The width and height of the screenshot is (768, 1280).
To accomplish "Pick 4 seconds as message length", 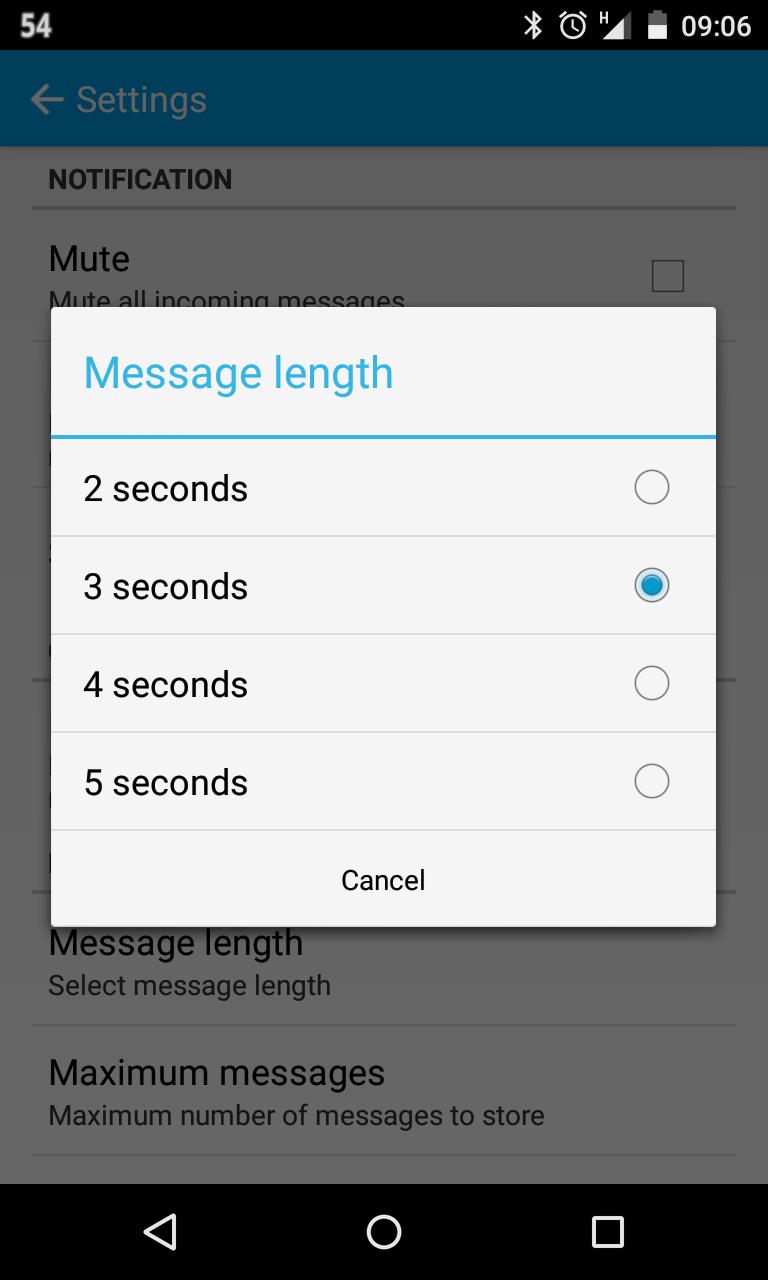I will (383, 684).
